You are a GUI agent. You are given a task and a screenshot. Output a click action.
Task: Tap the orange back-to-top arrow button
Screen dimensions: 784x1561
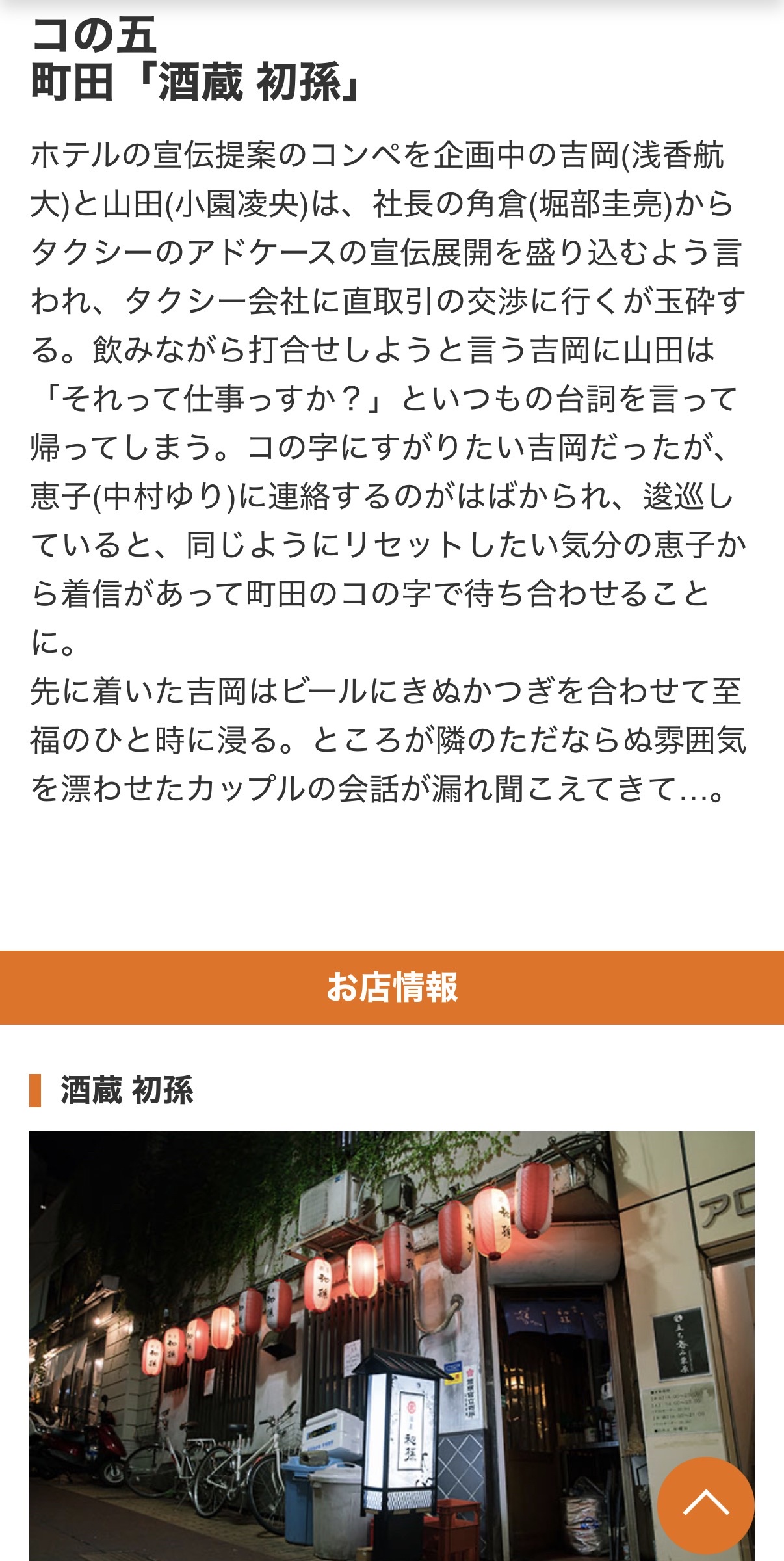pyautogui.click(x=705, y=1504)
